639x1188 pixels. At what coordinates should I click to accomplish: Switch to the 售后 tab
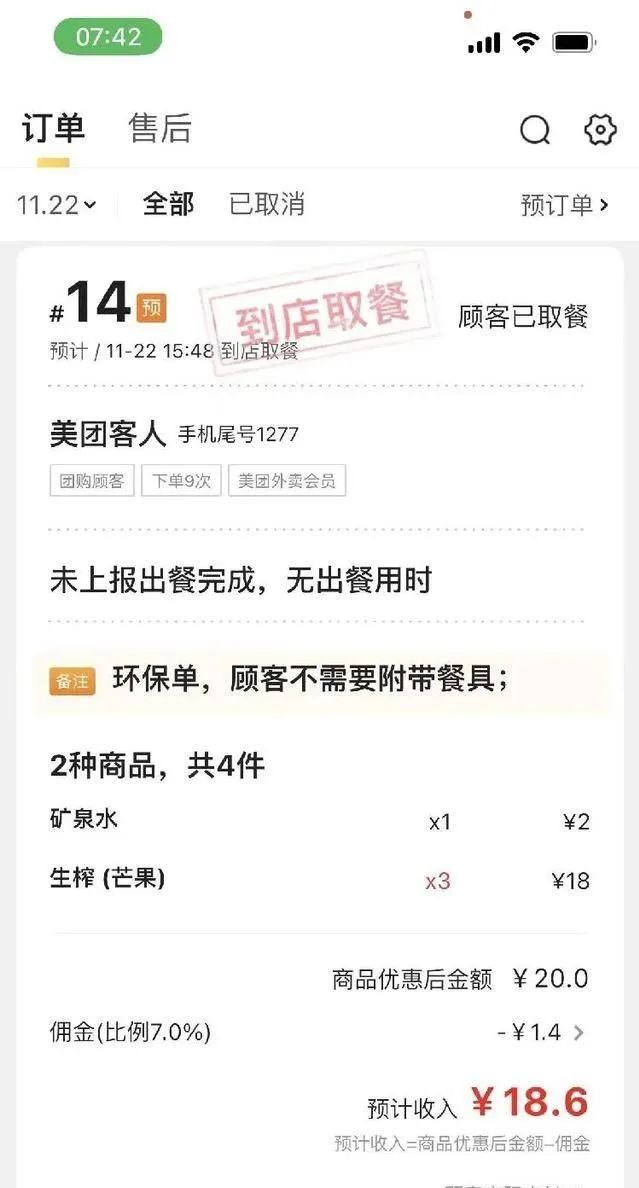[x=160, y=129]
